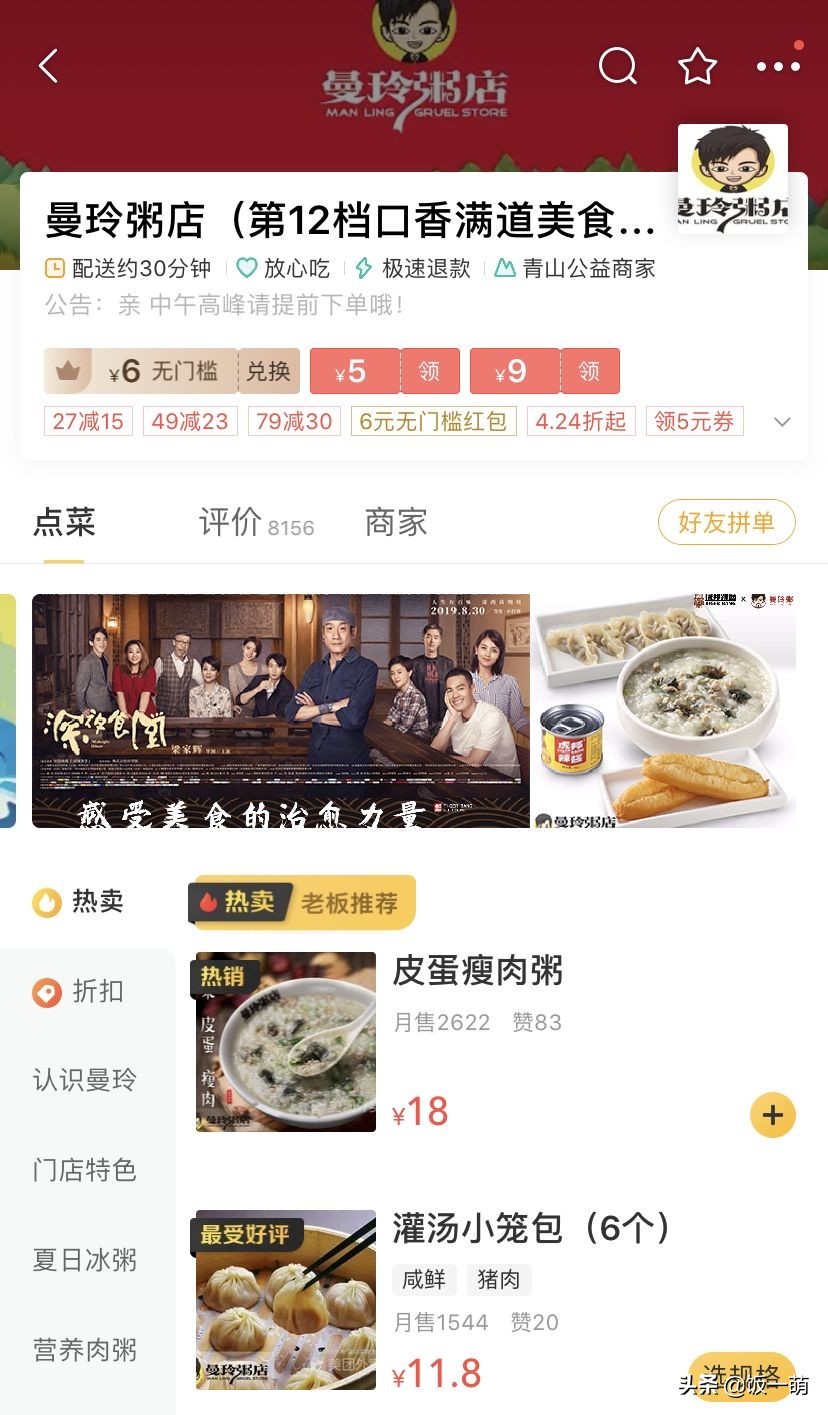The width and height of the screenshot is (828, 1415).
Task: Tap the 青山公益商家 badge icon
Action: pos(504,268)
